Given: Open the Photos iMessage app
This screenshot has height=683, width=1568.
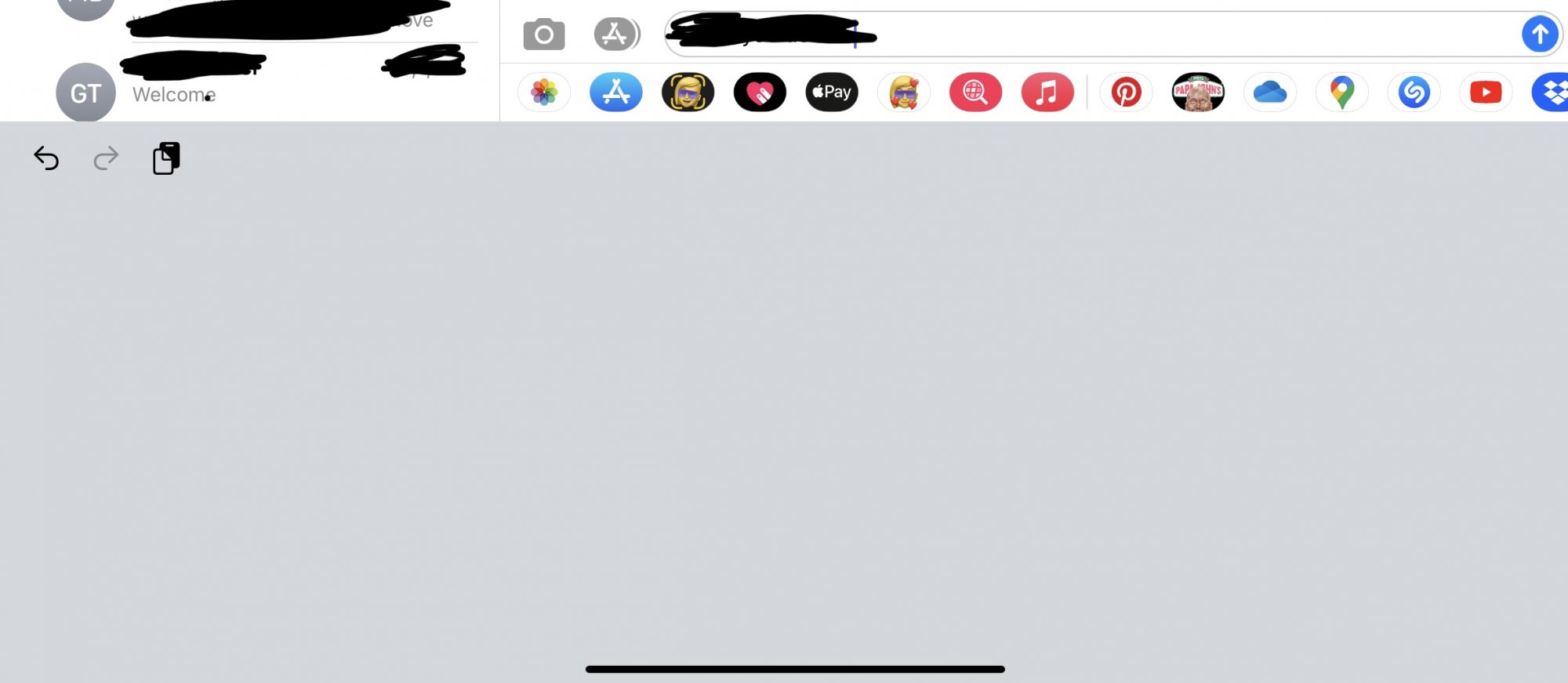Looking at the screenshot, I should [x=544, y=93].
